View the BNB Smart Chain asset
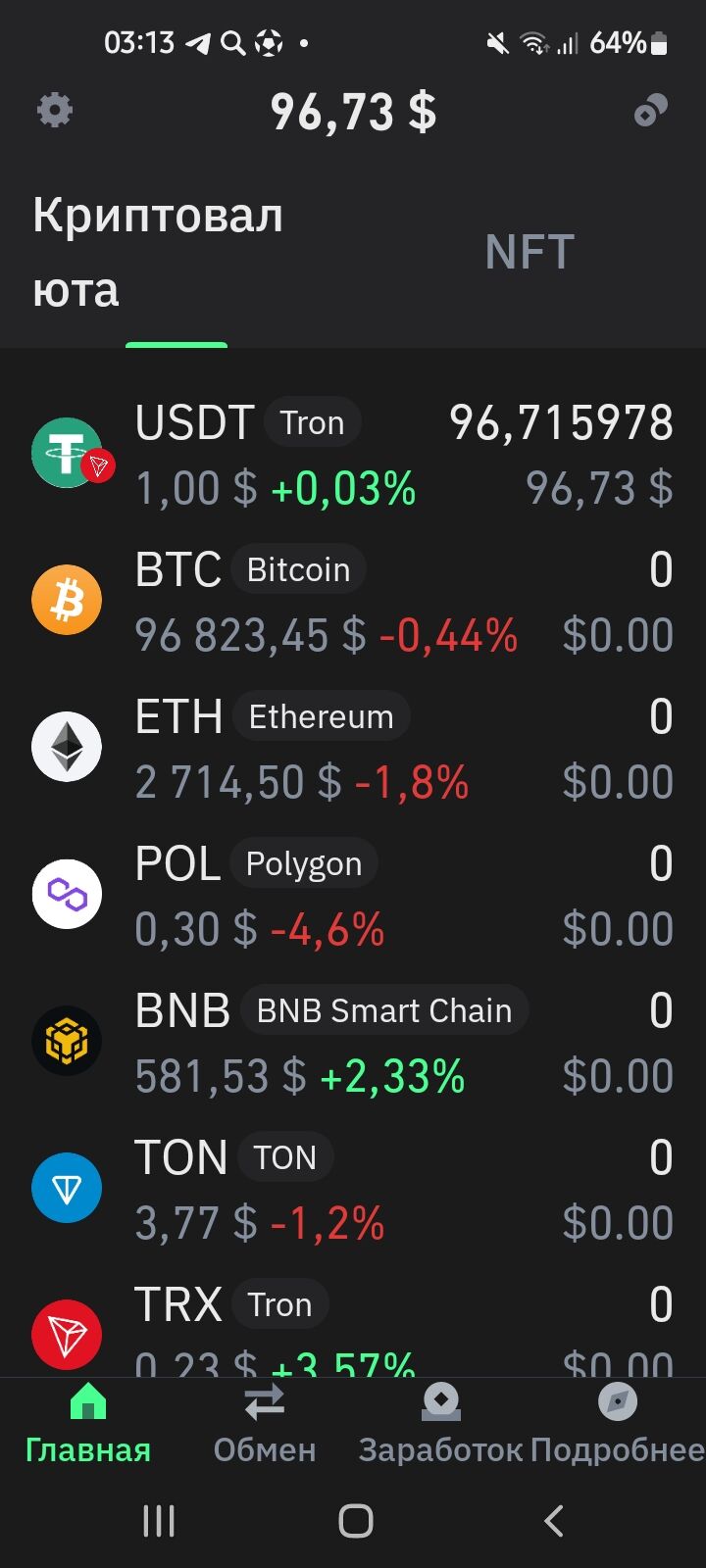Screen dimensions: 706x1568 click(x=353, y=1042)
